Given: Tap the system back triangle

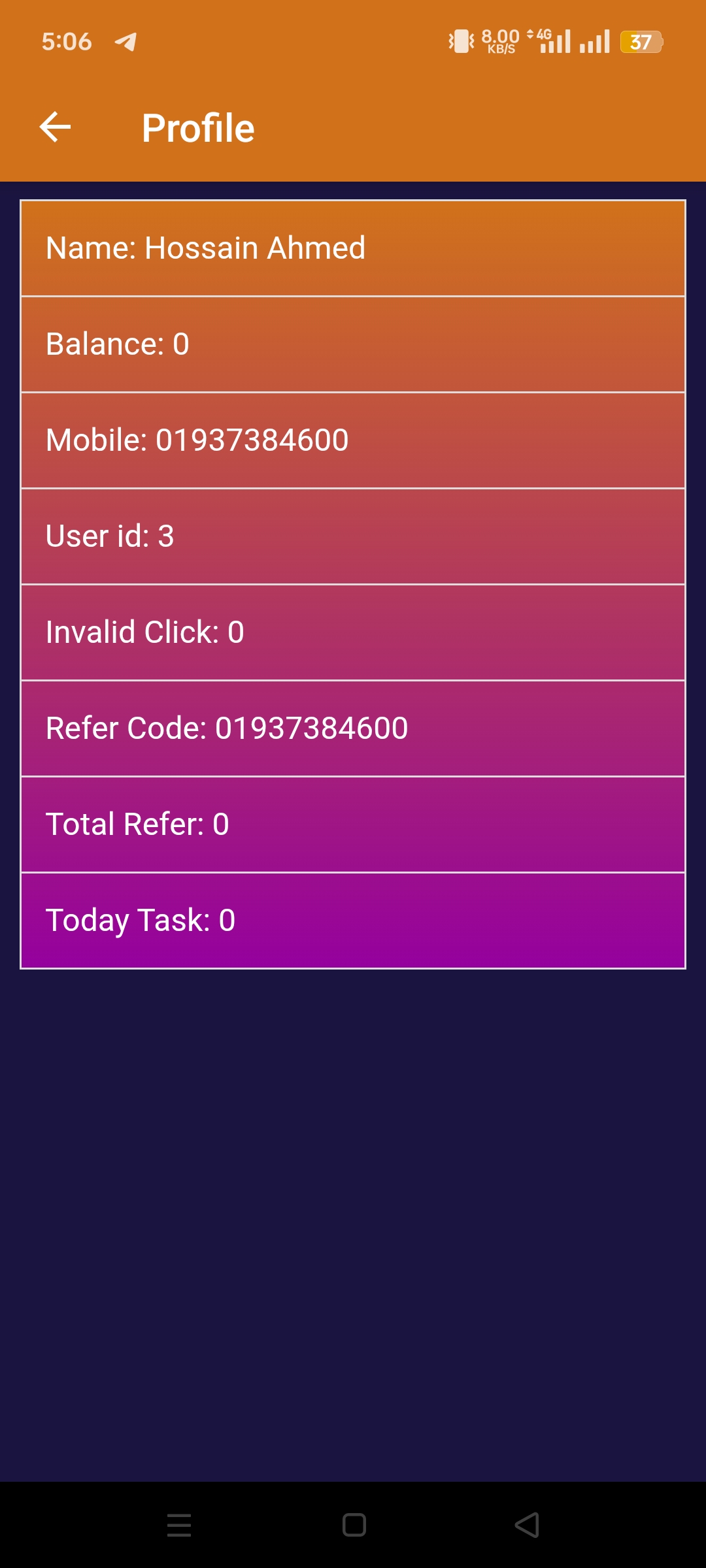Looking at the screenshot, I should (527, 1525).
